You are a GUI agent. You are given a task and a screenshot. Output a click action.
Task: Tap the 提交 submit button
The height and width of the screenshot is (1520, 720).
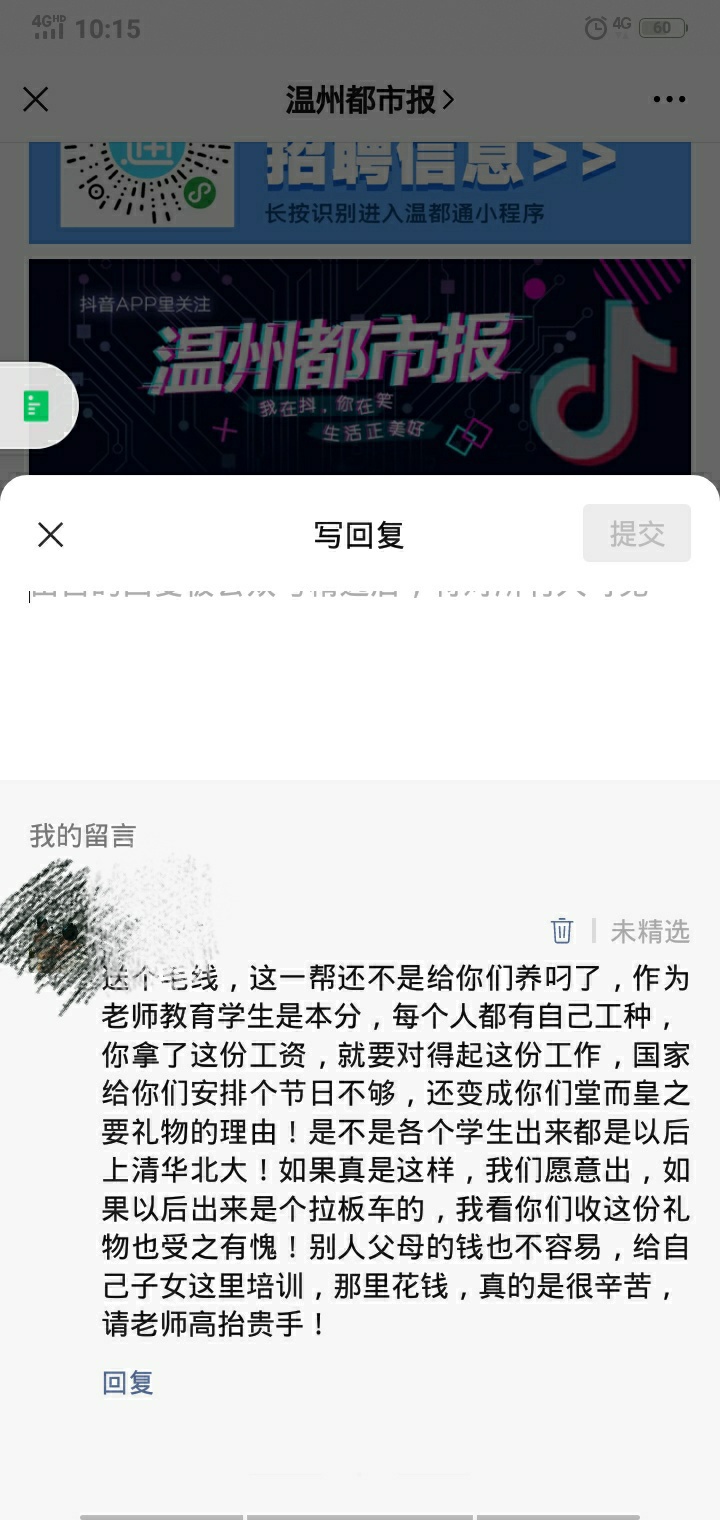637,533
